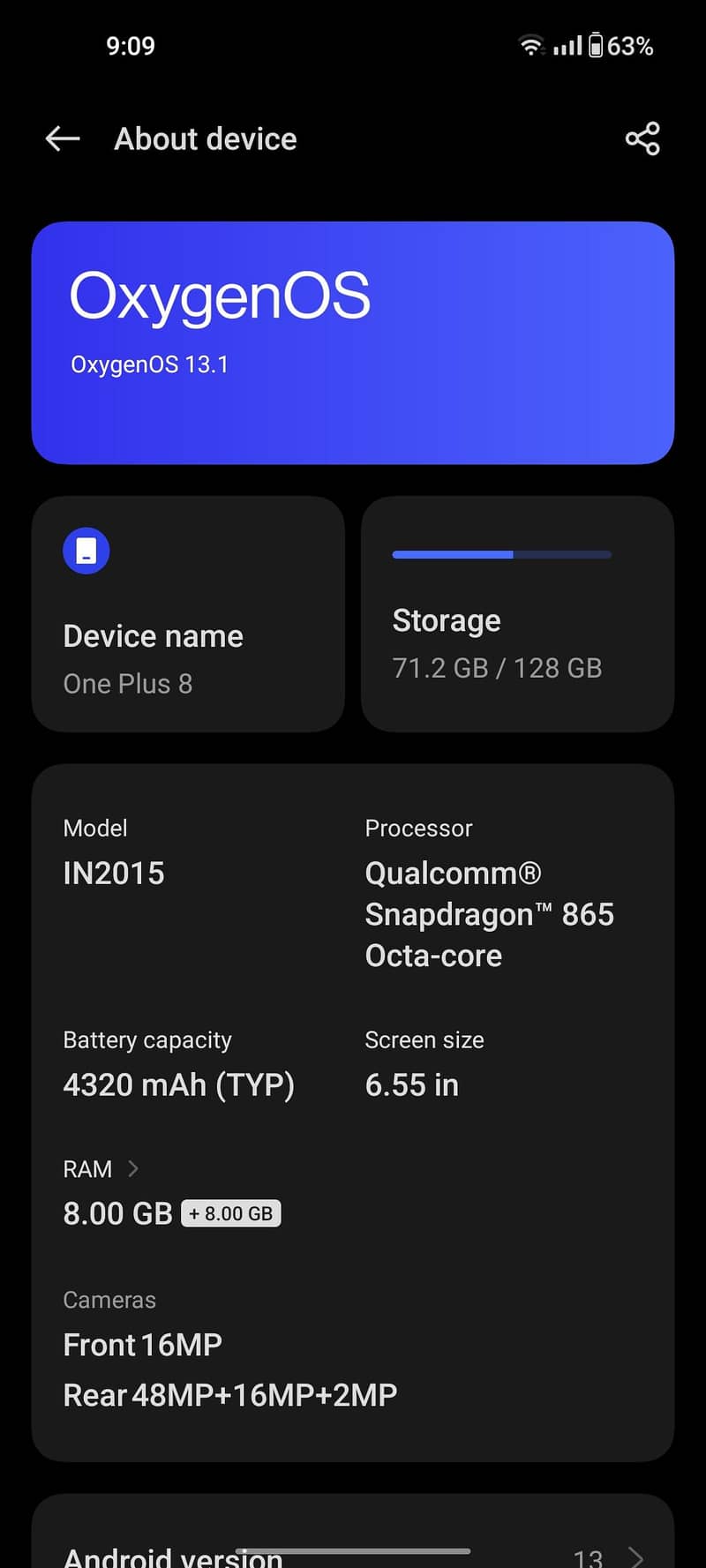Expand the RAM details chevron

(x=133, y=1168)
